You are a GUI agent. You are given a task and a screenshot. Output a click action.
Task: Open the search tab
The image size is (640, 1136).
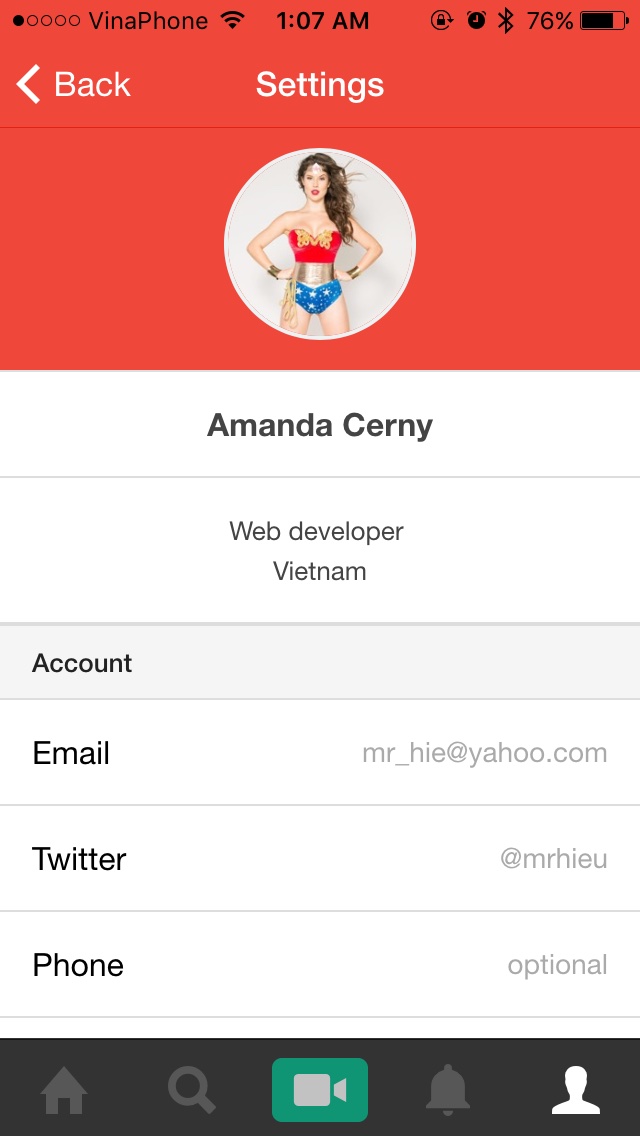tap(191, 1090)
